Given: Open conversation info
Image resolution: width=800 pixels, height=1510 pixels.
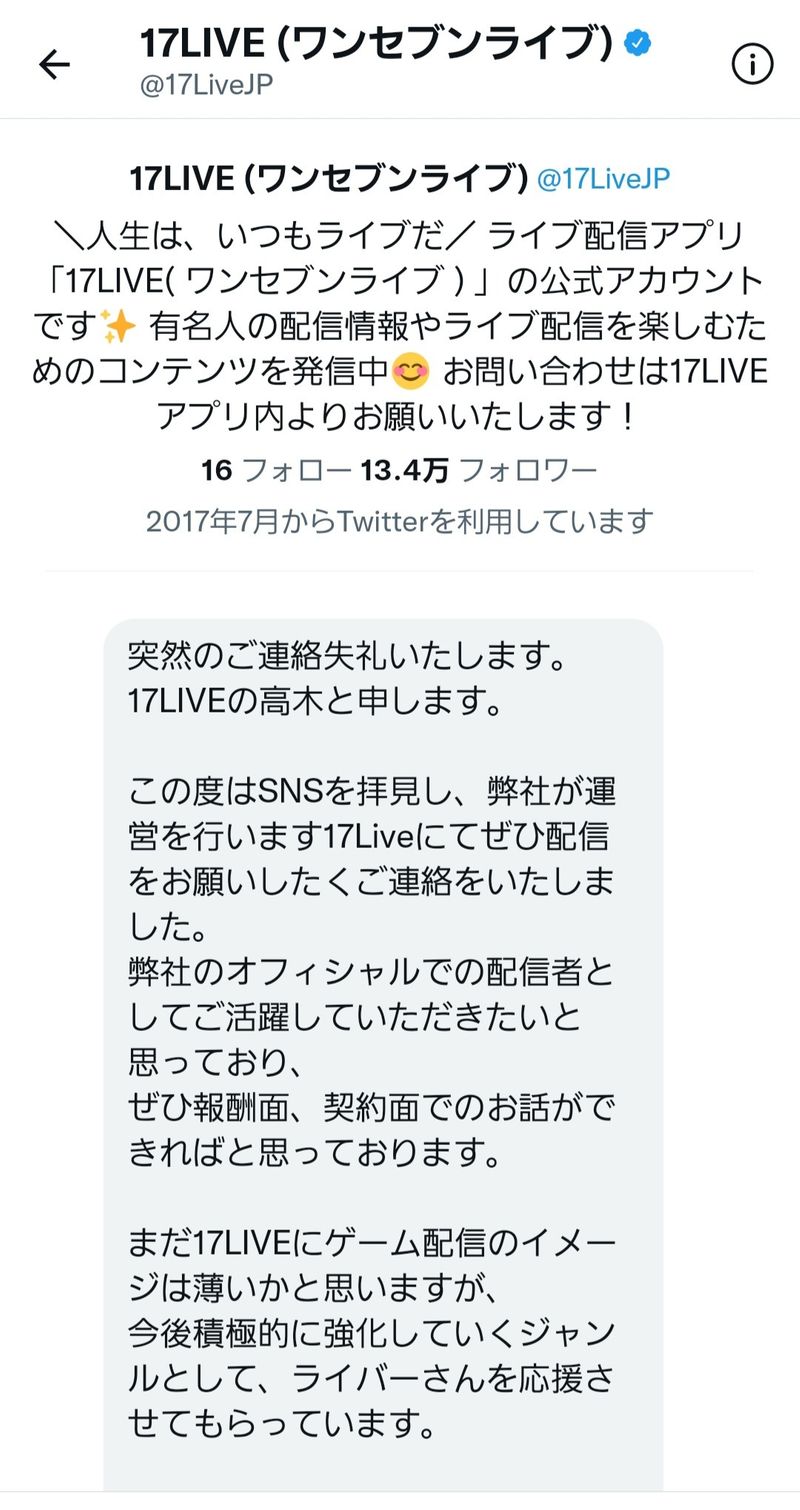Looking at the screenshot, I should pyautogui.click(x=752, y=65).
